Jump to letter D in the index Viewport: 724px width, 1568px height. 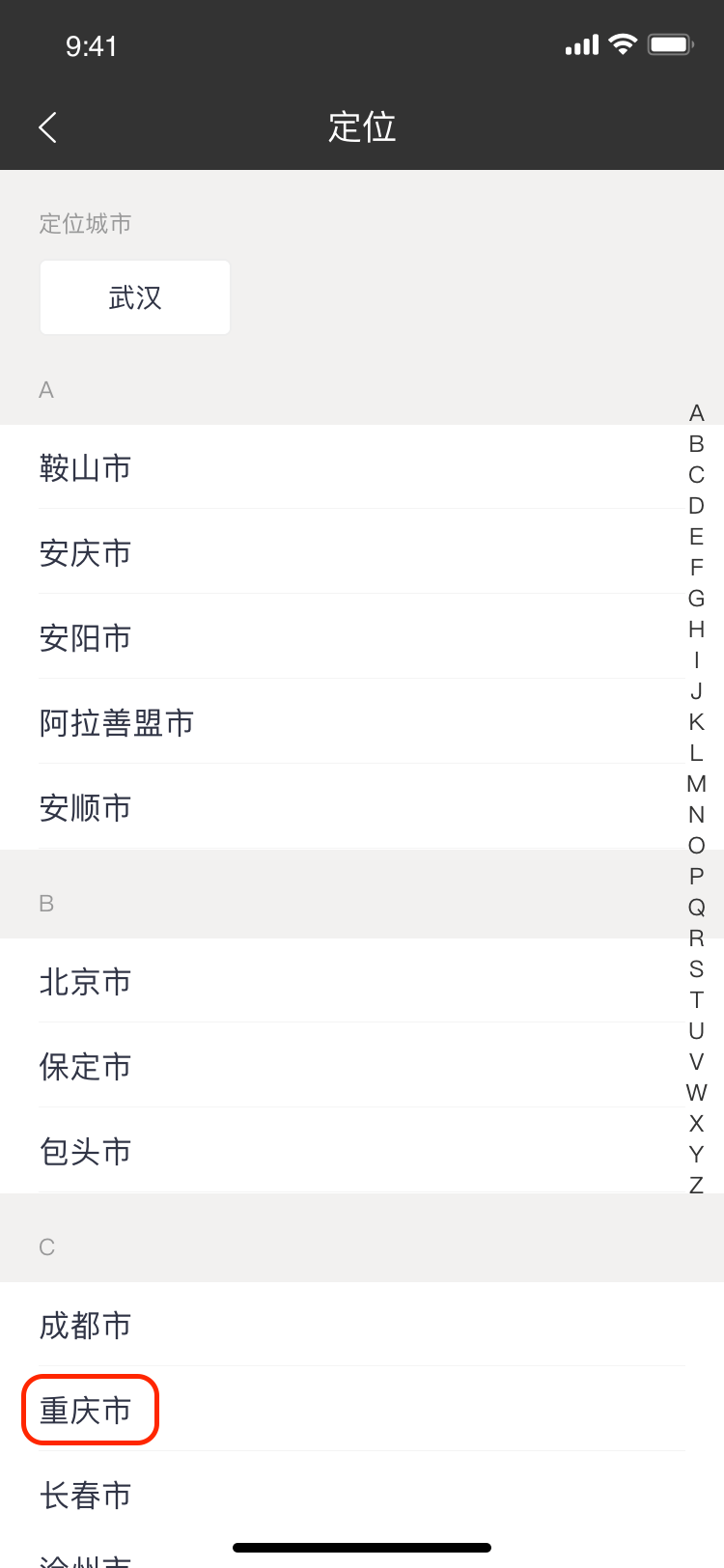[696, 506]
